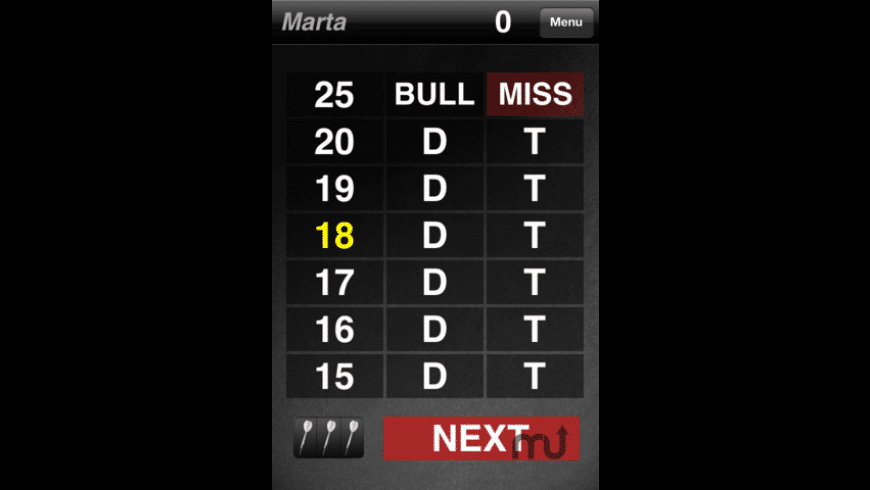Score a BULL hit
The width and height of the screenshot is (870, 490).
coord(434,95)
